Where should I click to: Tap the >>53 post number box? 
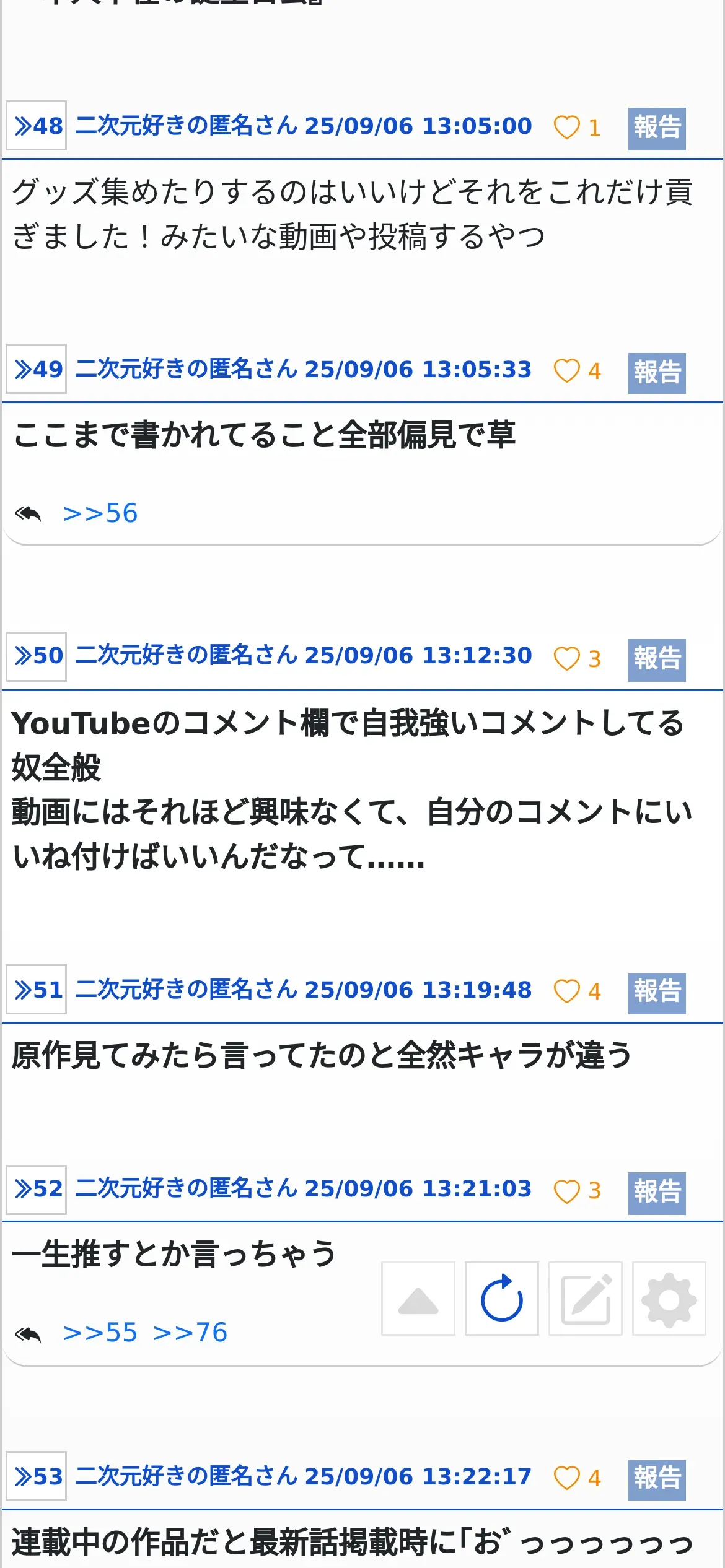pos(37,1476)
